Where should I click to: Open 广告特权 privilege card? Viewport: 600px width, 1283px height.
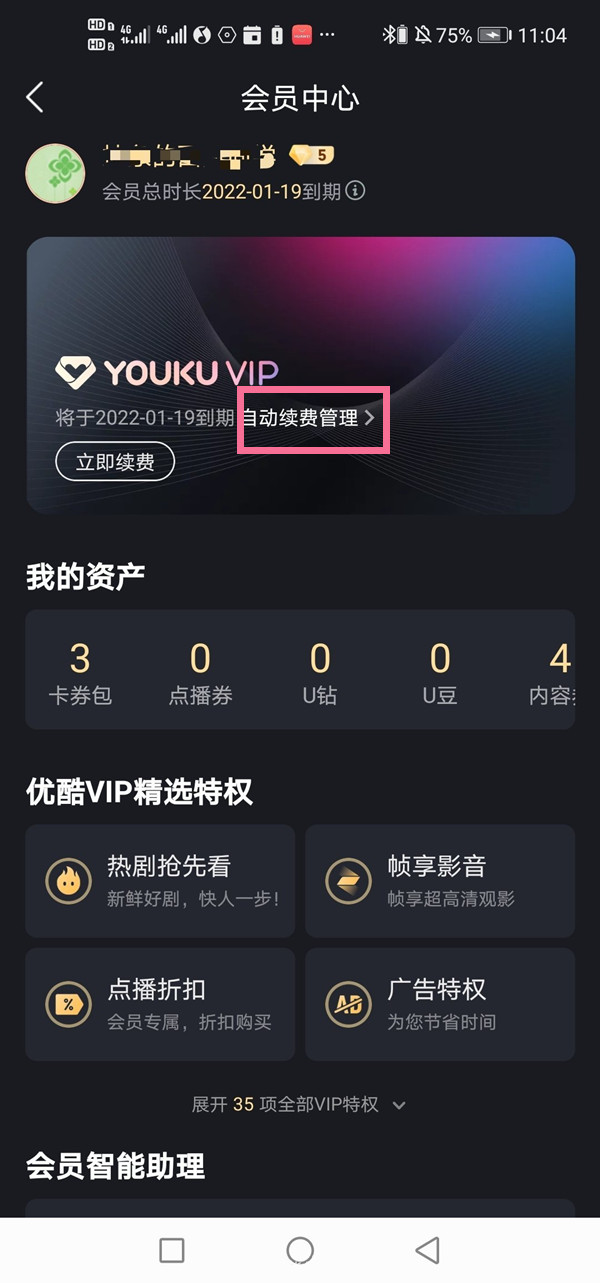[440, 1004]
